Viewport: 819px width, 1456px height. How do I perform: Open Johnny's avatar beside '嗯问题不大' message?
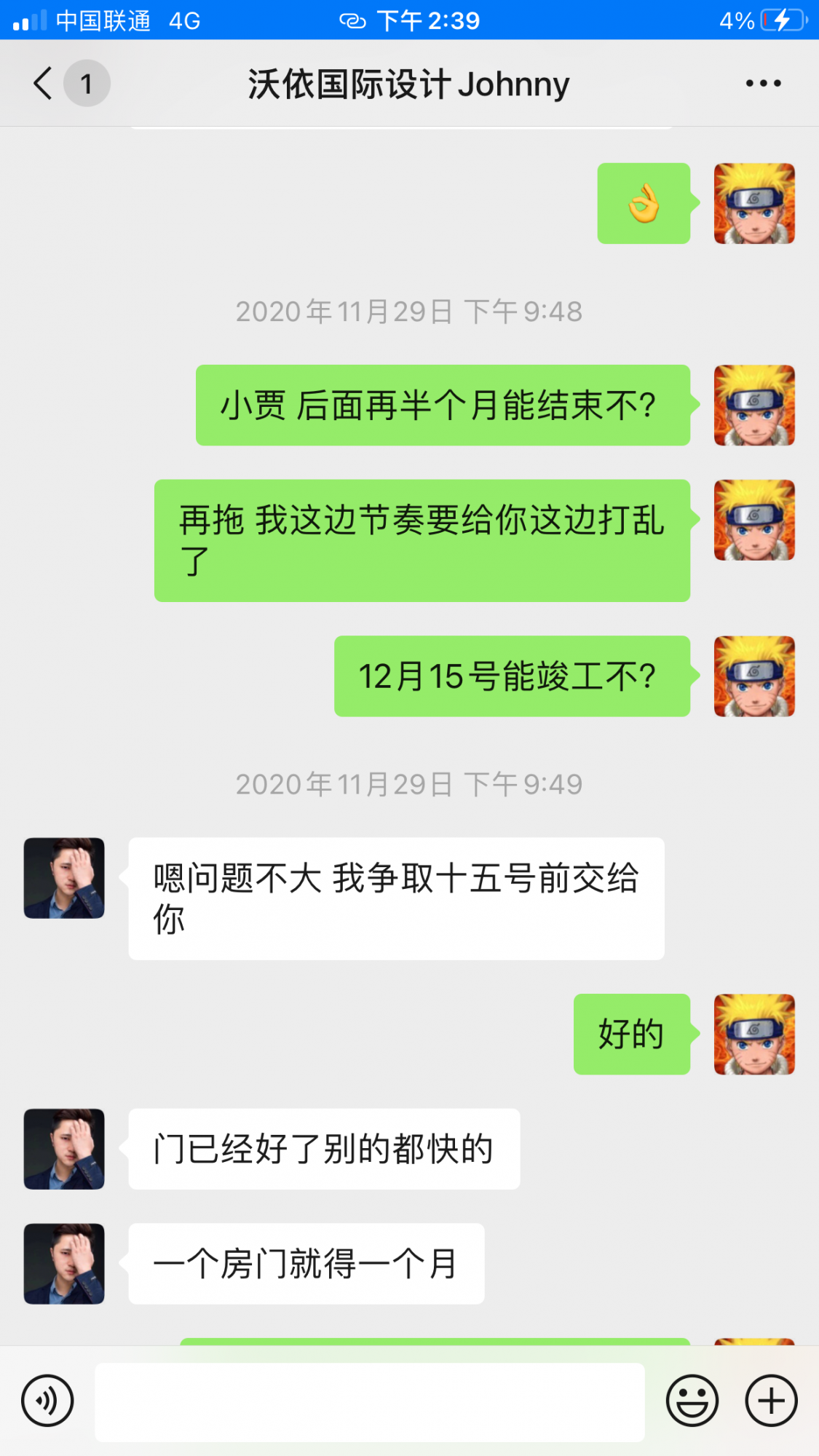(x=64, y=878)
